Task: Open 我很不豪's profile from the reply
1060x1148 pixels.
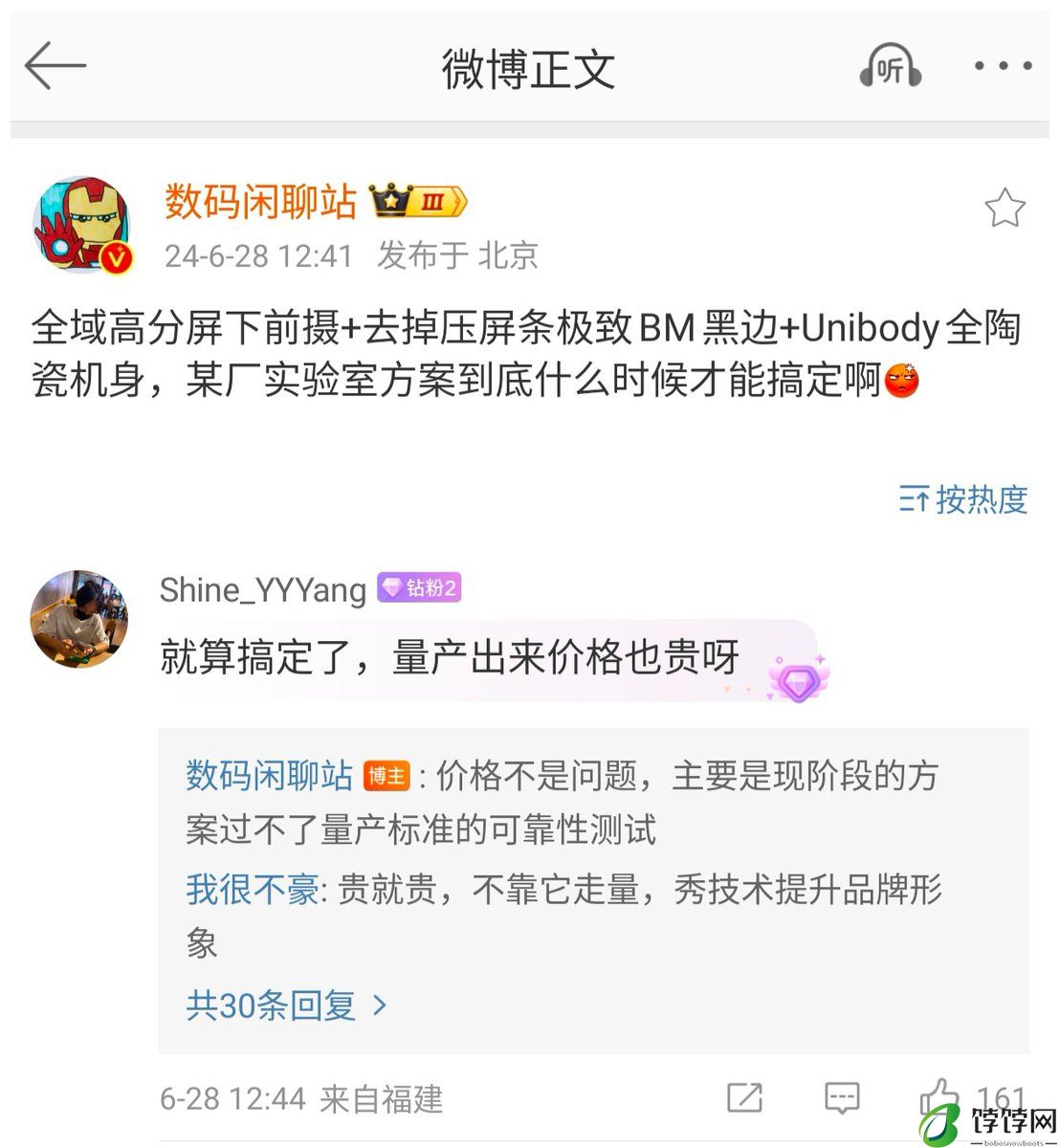Action: point(252,890)
